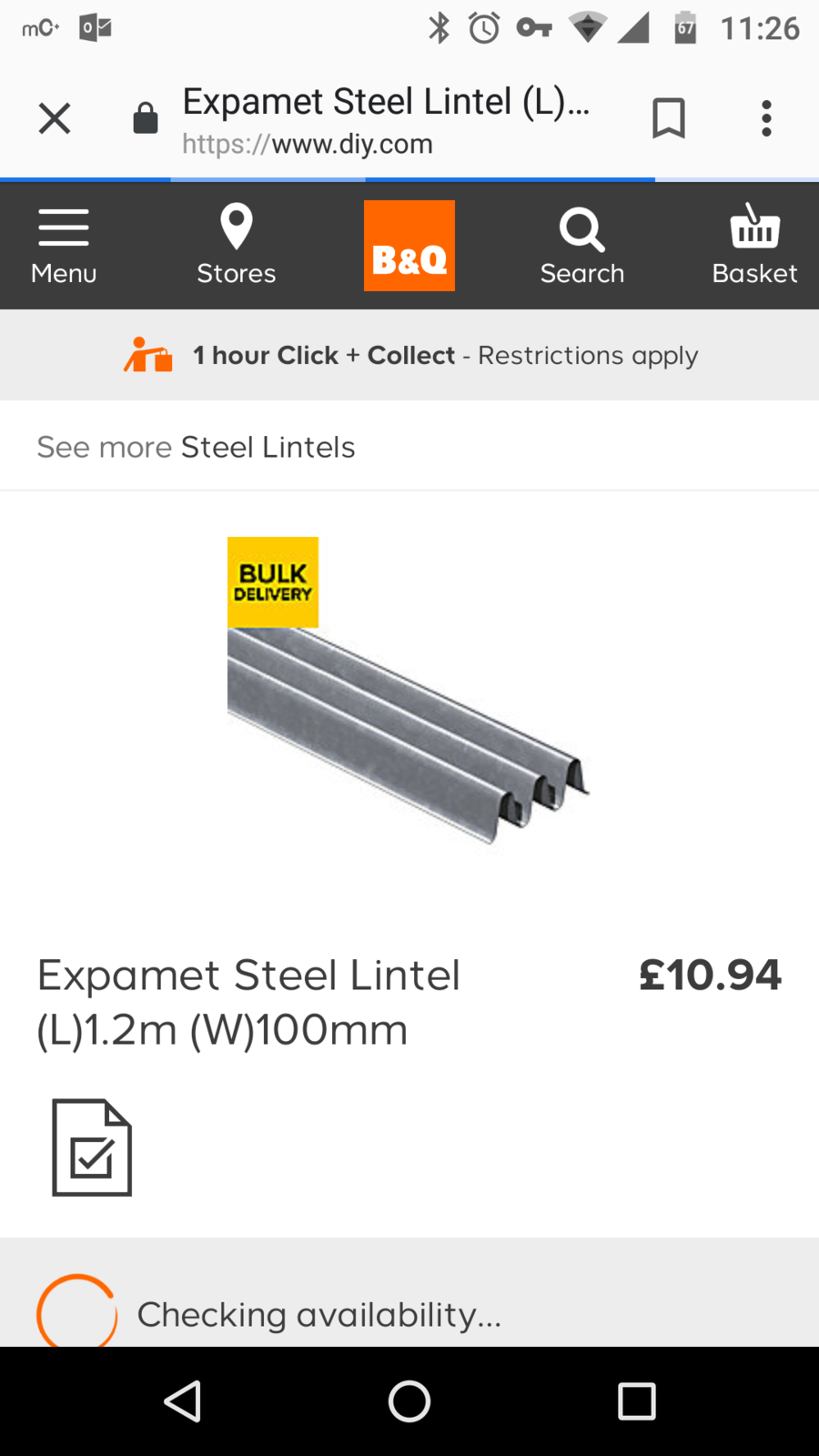Image resolution: width=819 pixels, height=1456 pixels.
Task: Go to B&Q homepage via logo
Action: (x=409, y=246)
